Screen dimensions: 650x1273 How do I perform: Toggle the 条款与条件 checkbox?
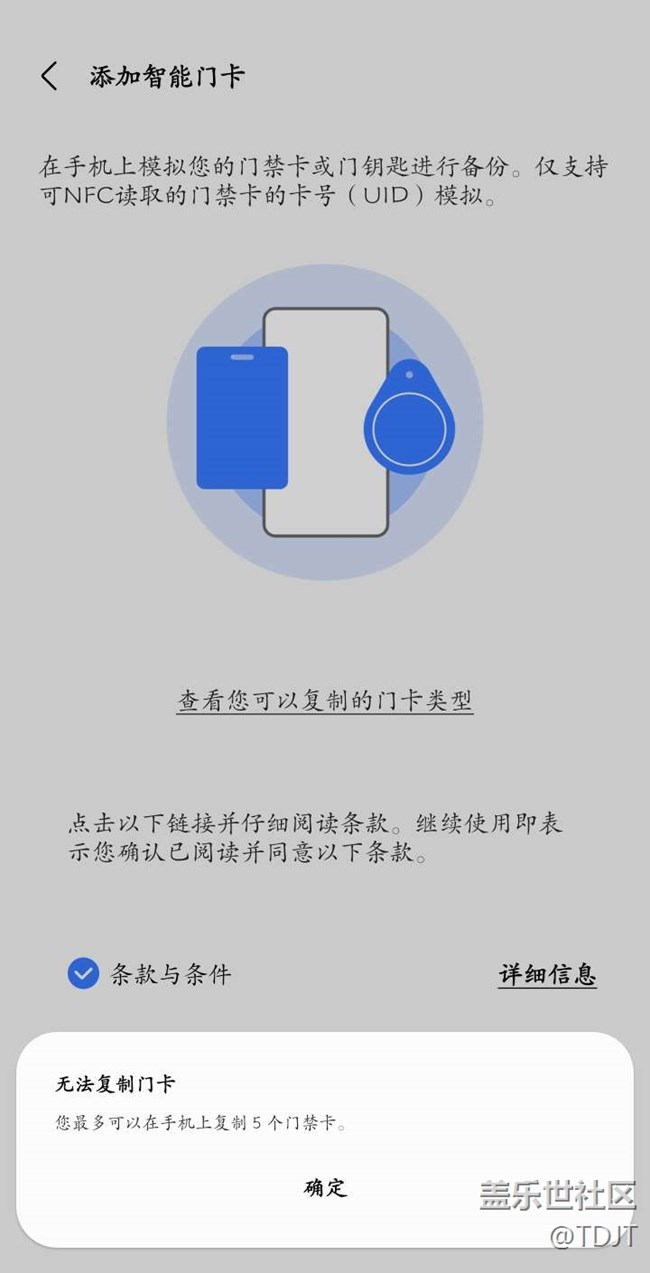click(83, 973)
